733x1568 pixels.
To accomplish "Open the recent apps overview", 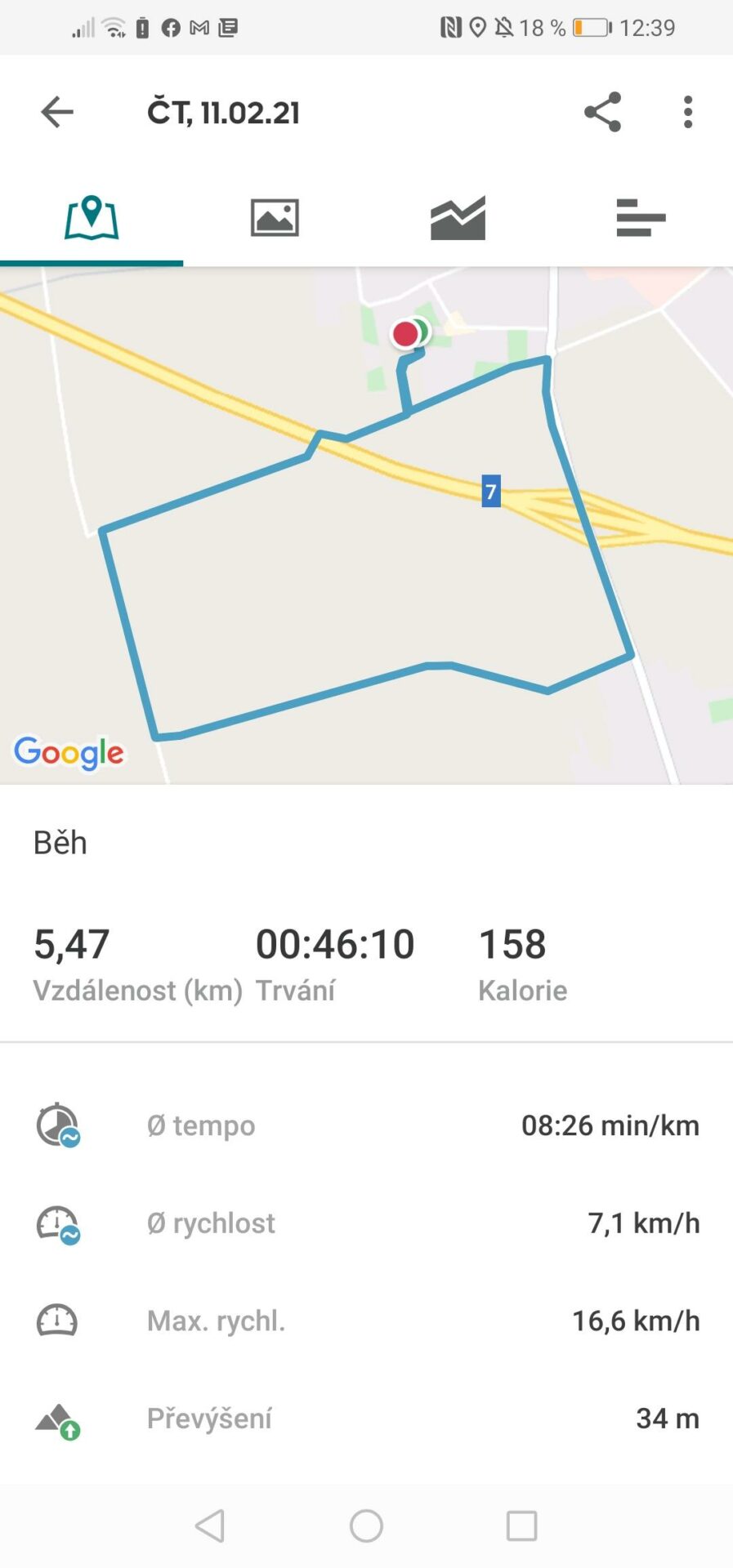I will (521, 1525).
